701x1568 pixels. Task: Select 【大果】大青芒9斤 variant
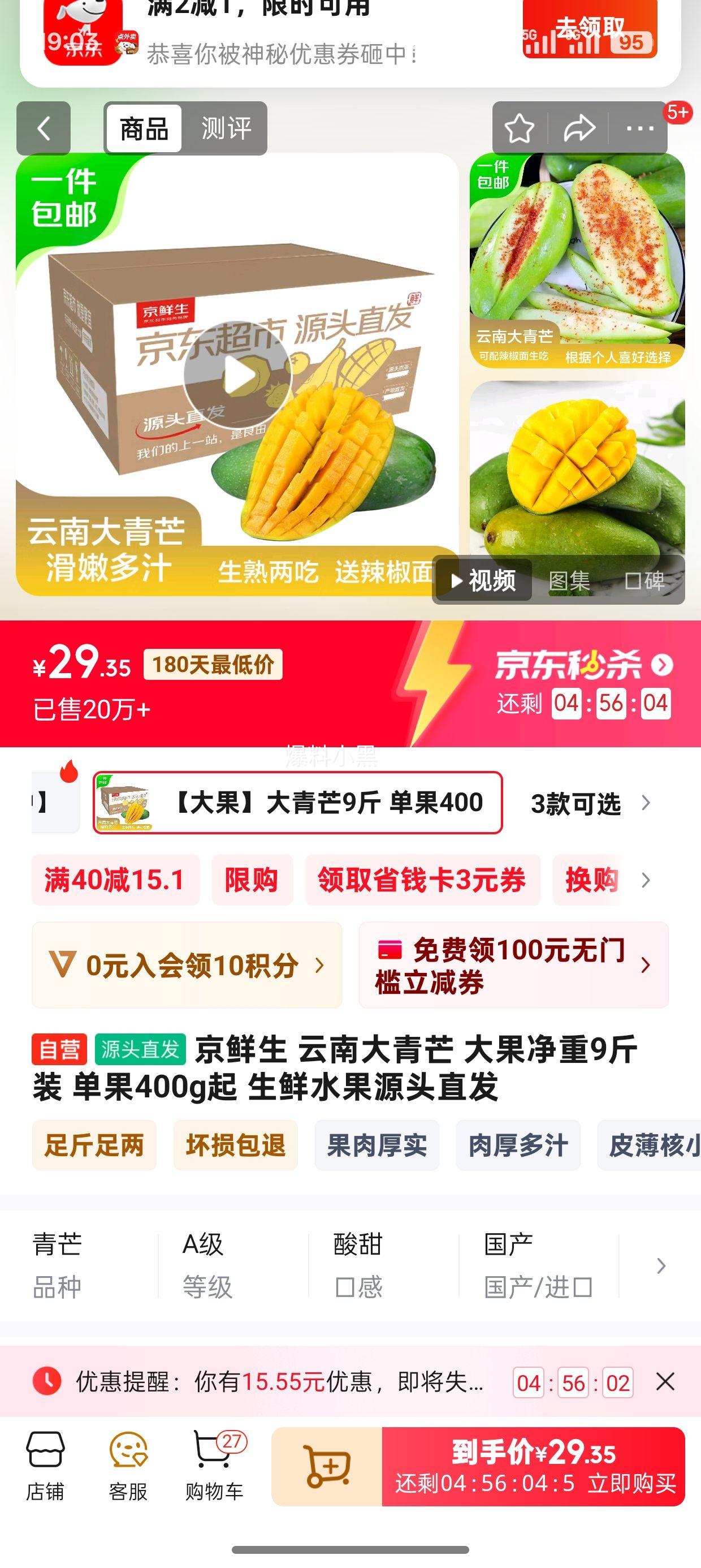pyautogui.click(x=297, y=803)
